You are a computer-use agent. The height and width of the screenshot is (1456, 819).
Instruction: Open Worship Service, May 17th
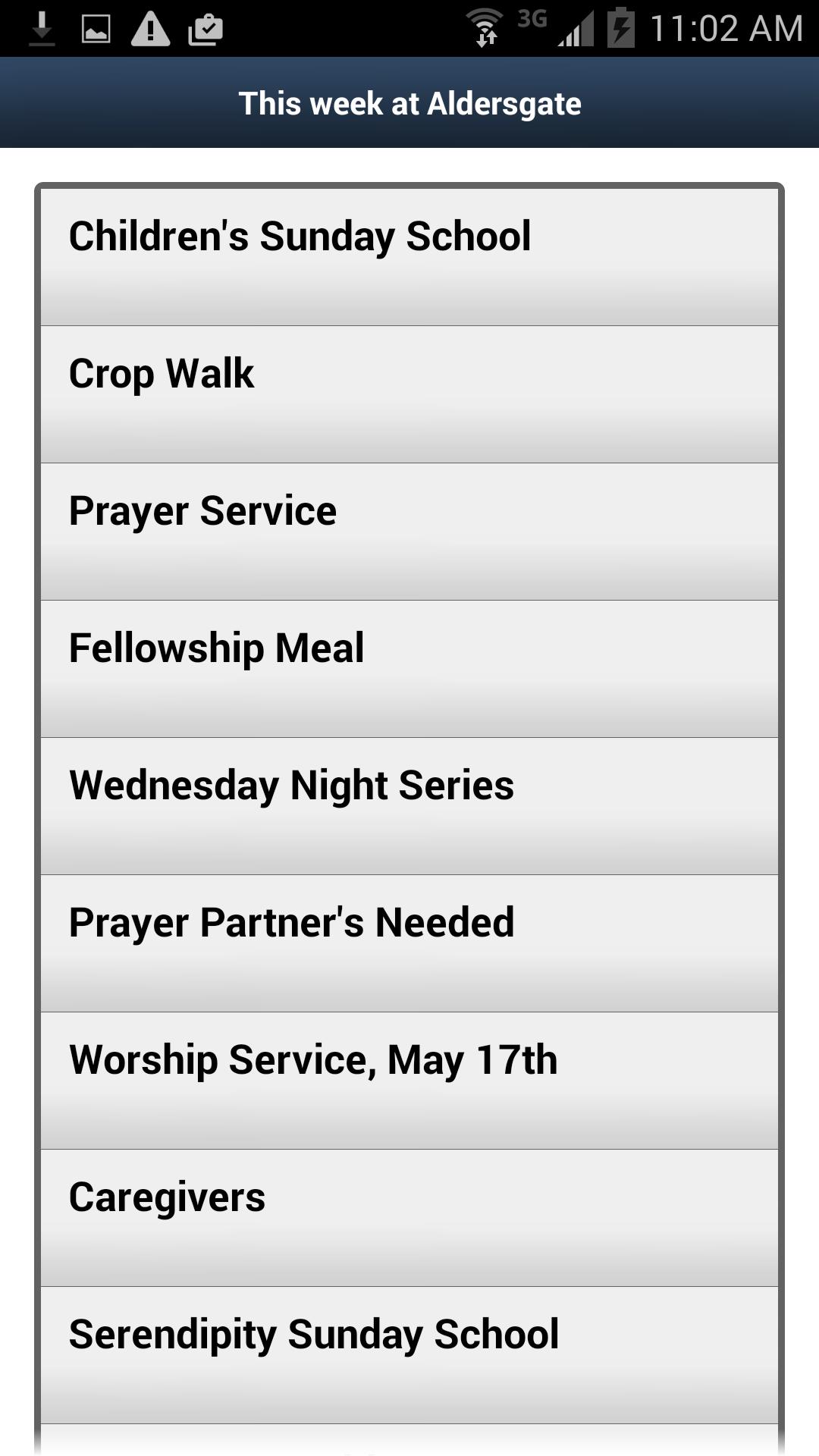(409, 1081)
